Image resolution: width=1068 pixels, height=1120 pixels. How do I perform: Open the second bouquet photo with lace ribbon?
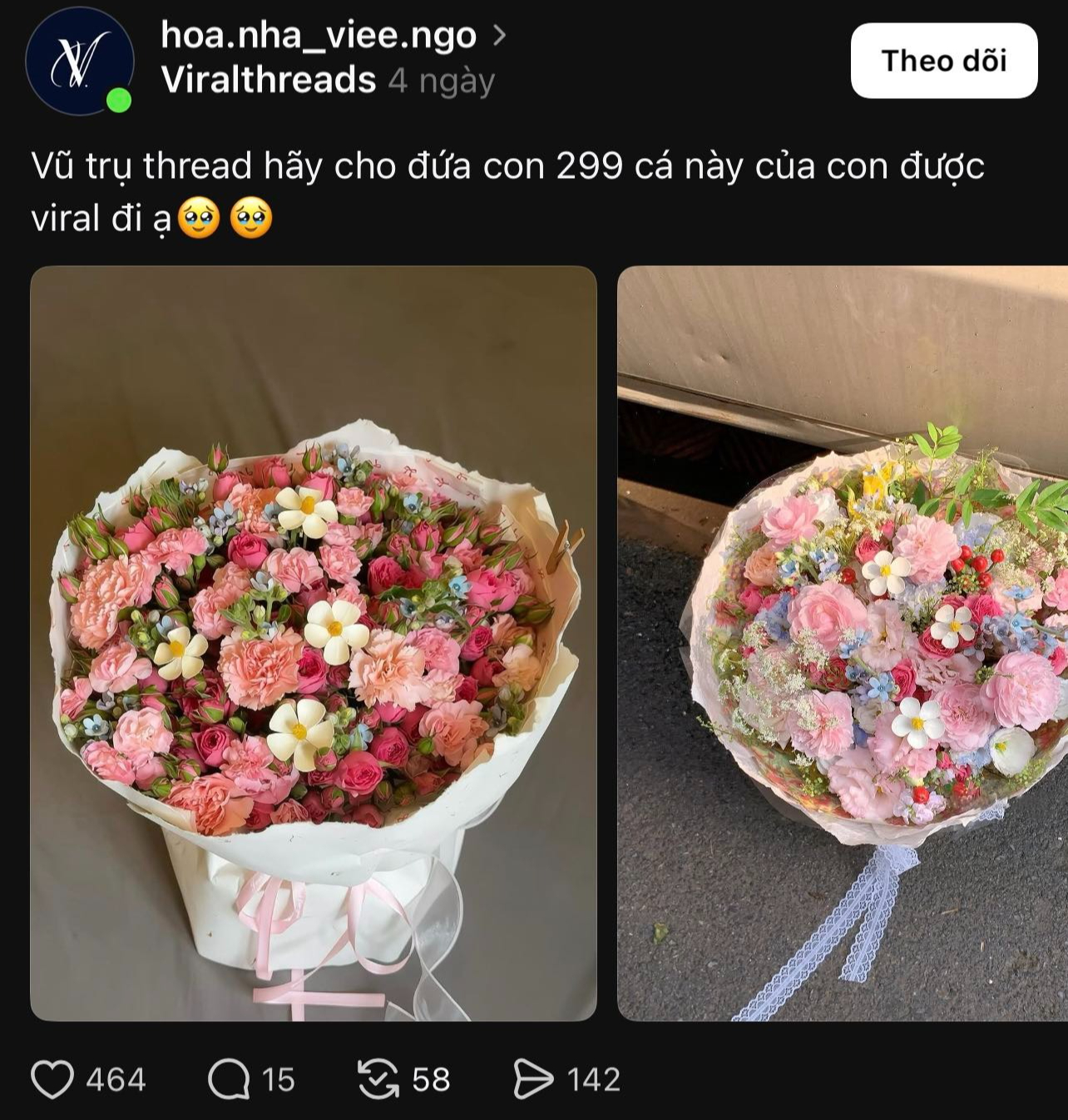click(842, 643)
